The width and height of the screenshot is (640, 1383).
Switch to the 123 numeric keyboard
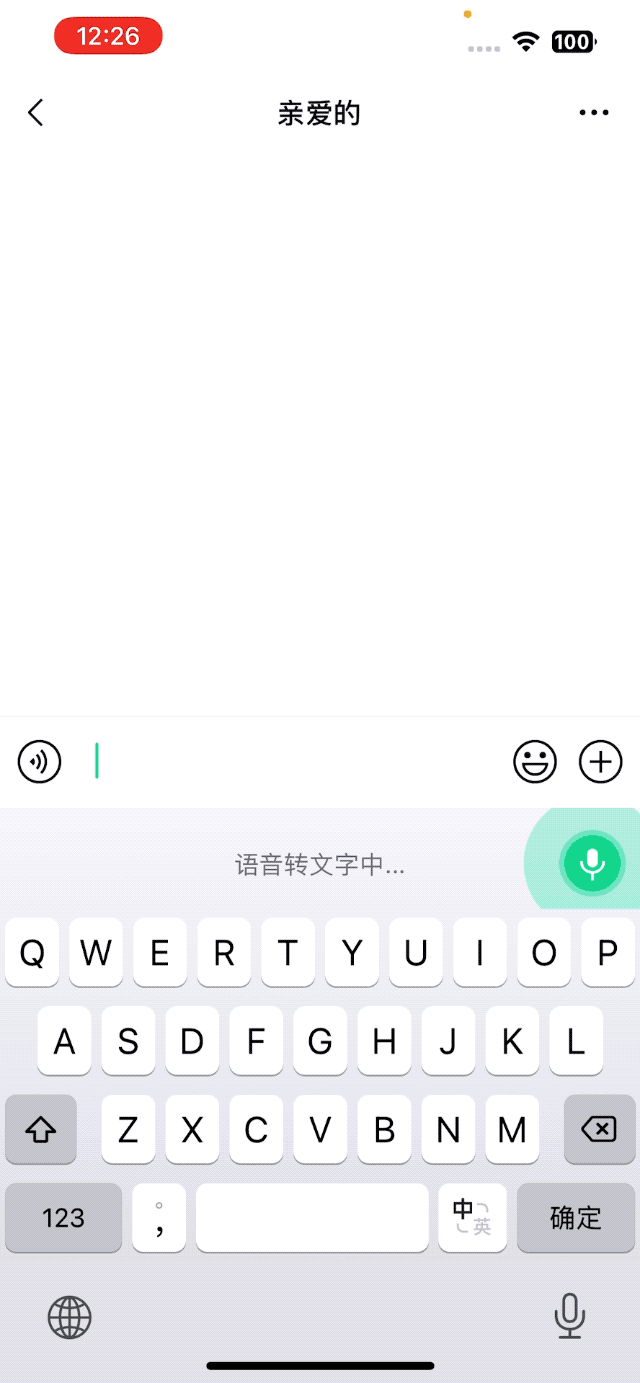pos(64,1217)
